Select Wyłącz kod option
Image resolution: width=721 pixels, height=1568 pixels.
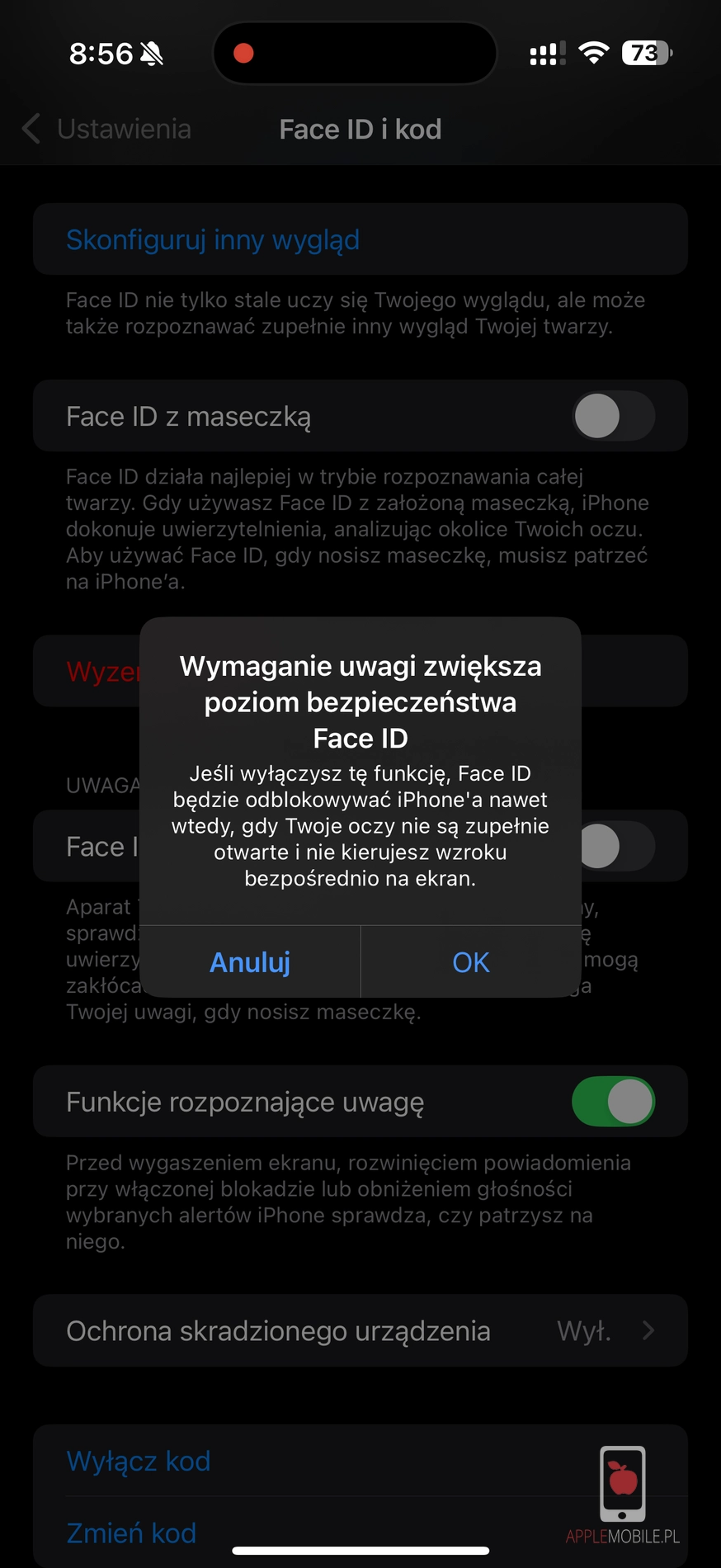click(x=139, y=1462)
